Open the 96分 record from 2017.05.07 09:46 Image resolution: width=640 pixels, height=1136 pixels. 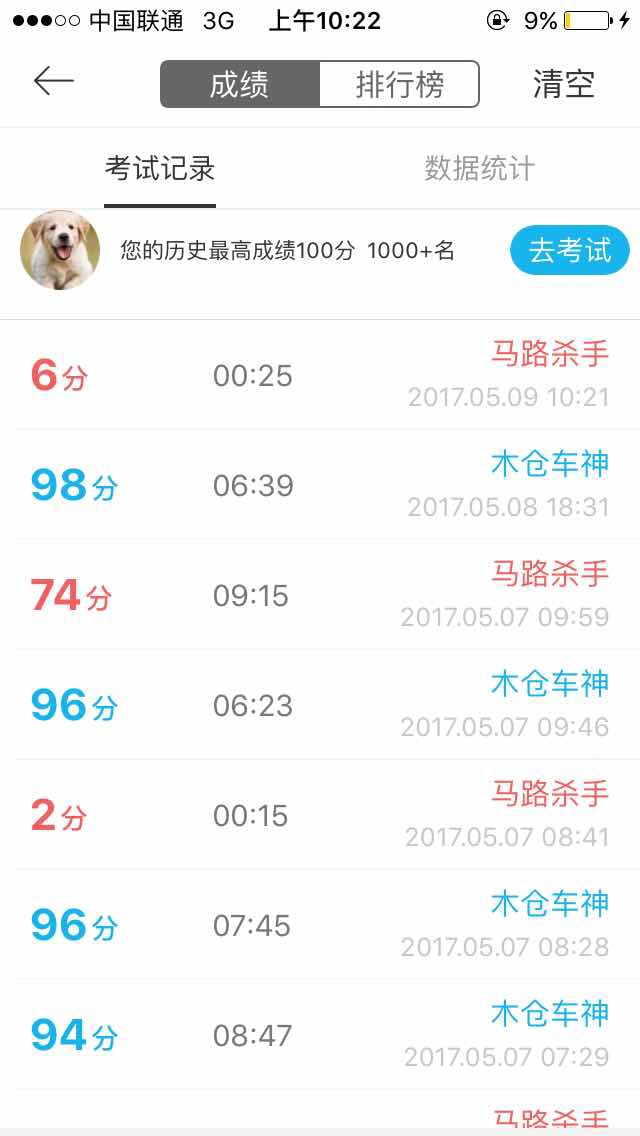tap(320, 706)
